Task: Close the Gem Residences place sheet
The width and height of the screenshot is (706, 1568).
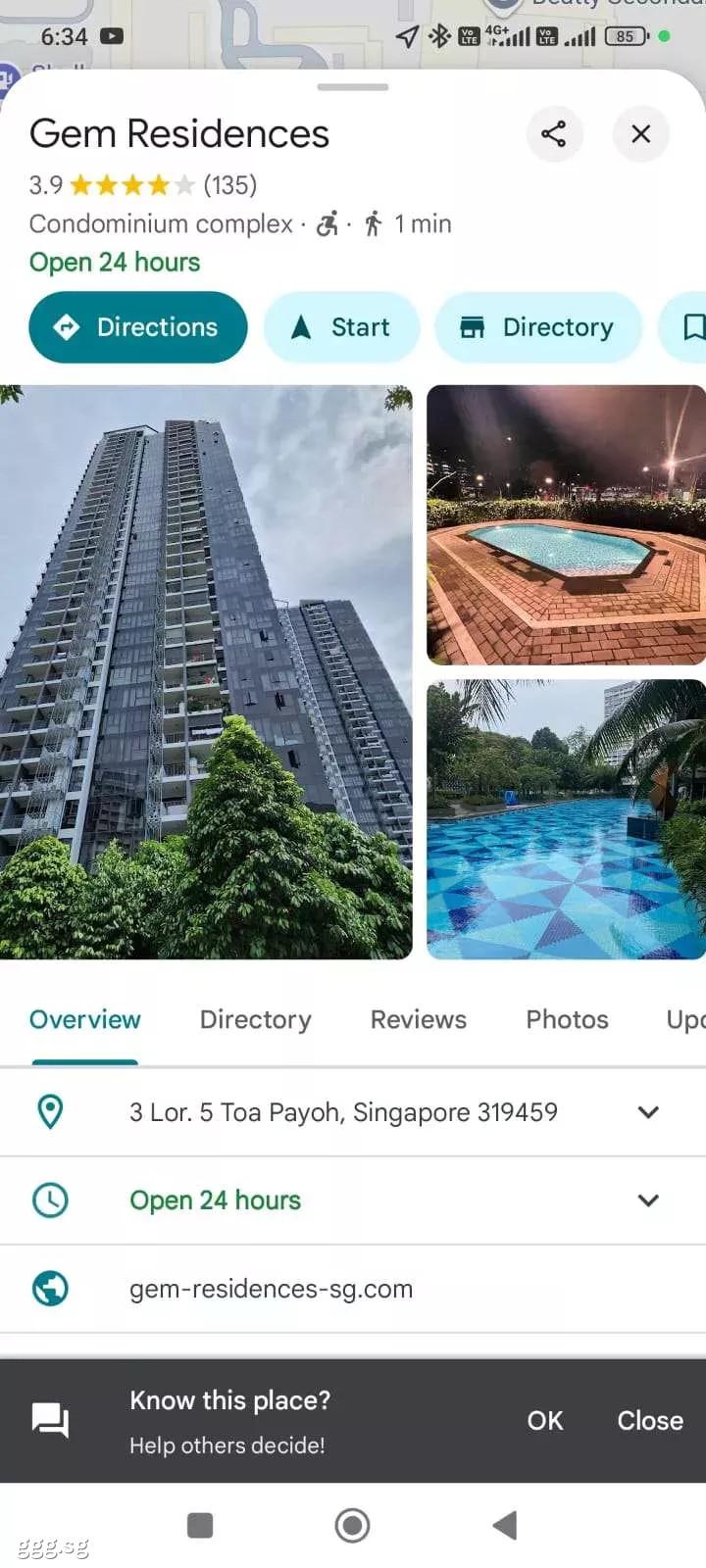Action: [640, 133]
